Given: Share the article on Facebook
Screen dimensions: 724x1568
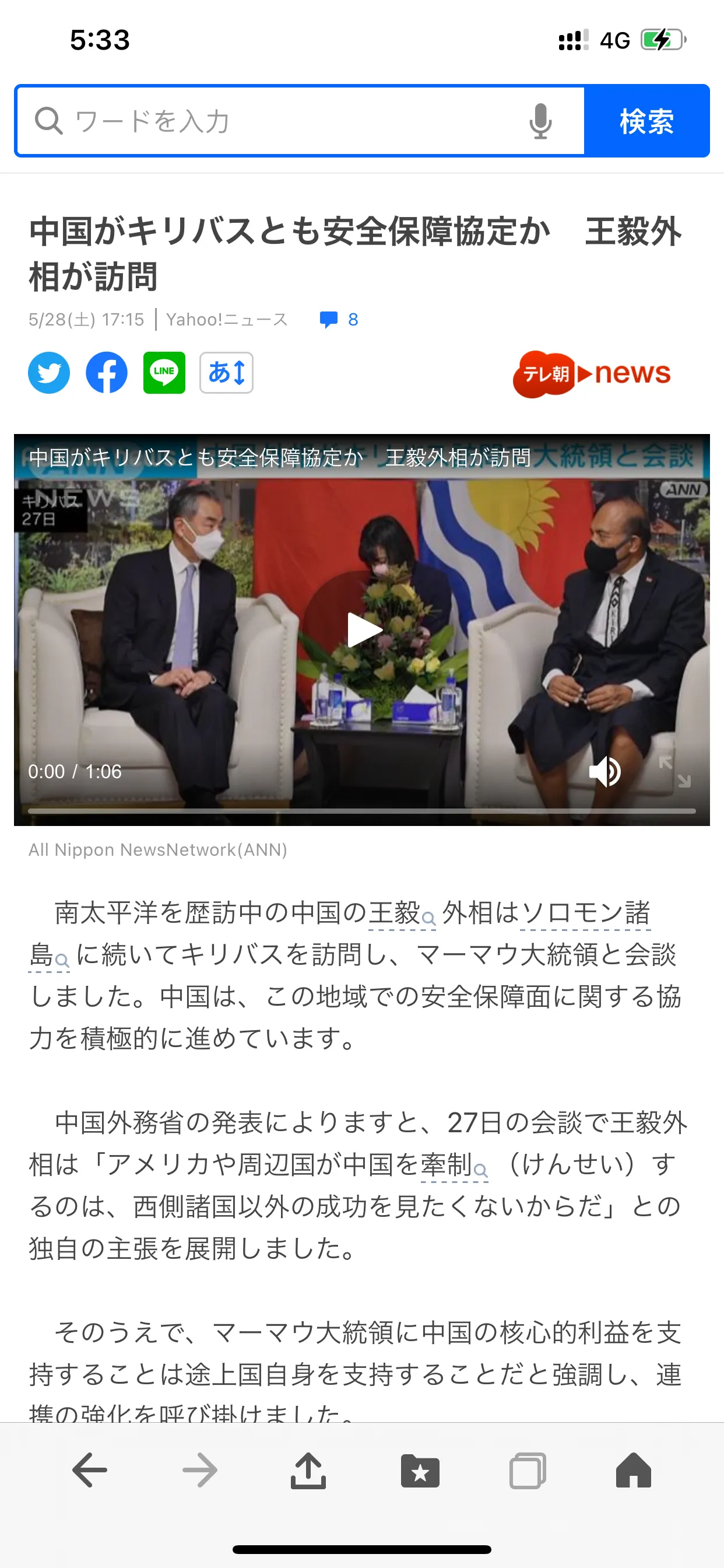Looking at the screenshot, I should coord(107,373).
